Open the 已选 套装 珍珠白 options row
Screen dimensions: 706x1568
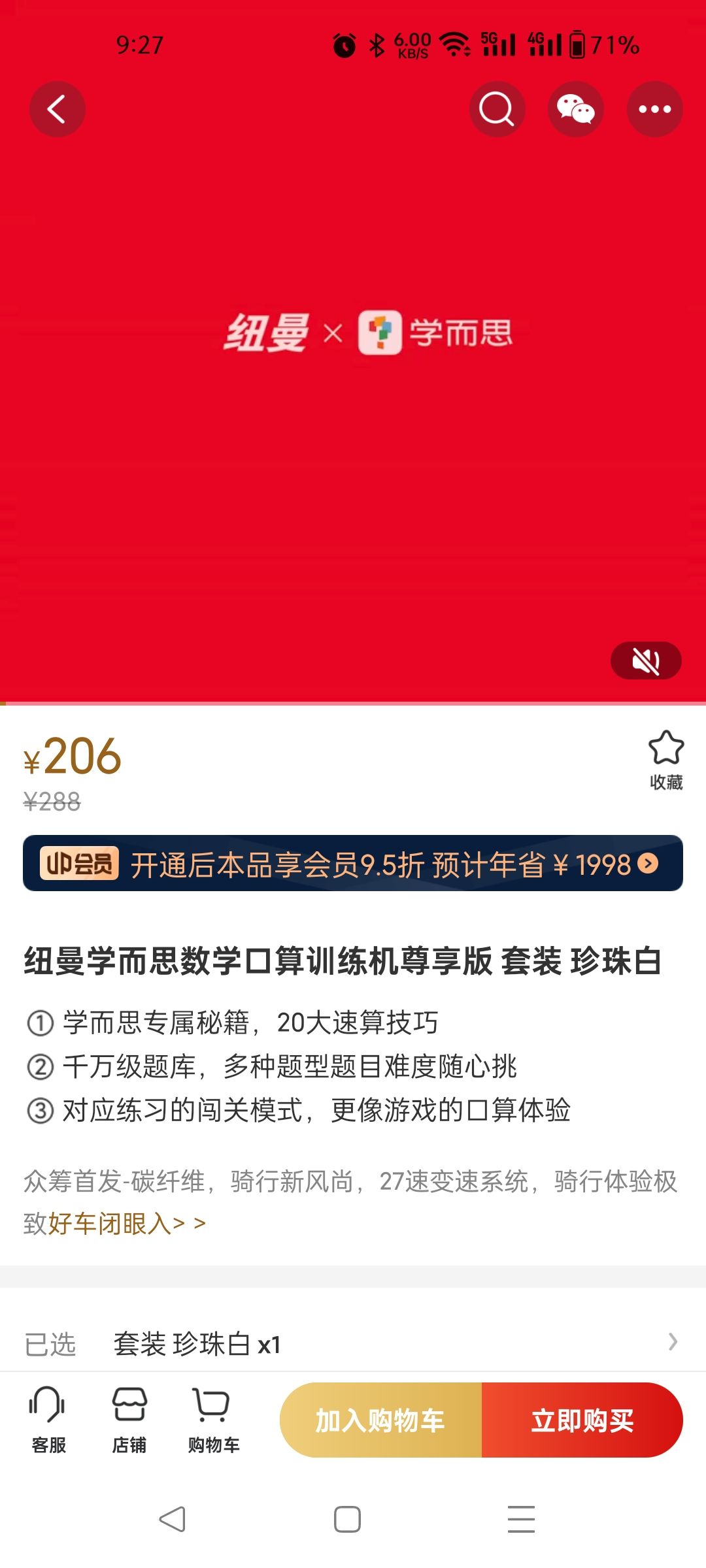pyautogui.click(x=353, y=1344)
